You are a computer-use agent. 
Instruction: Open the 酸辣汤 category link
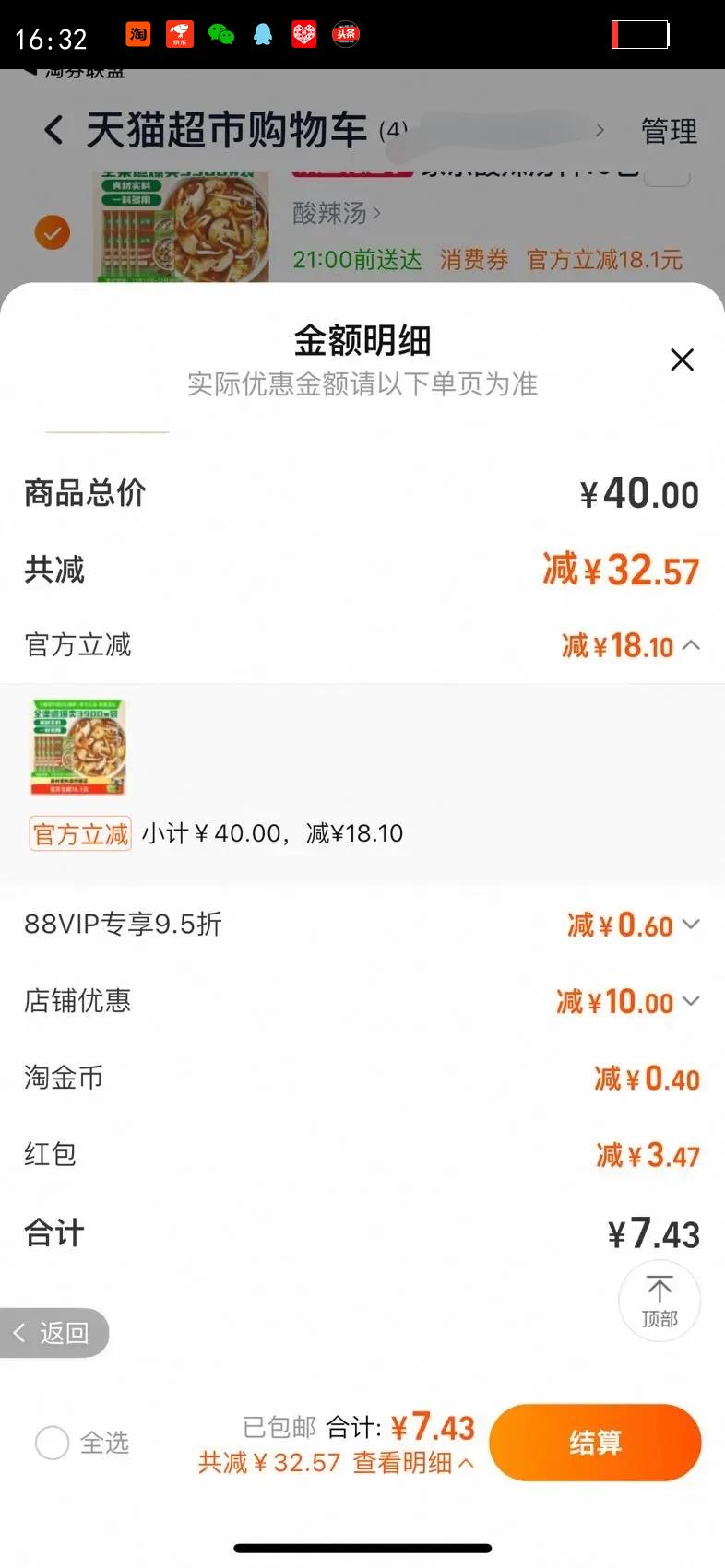336,214
